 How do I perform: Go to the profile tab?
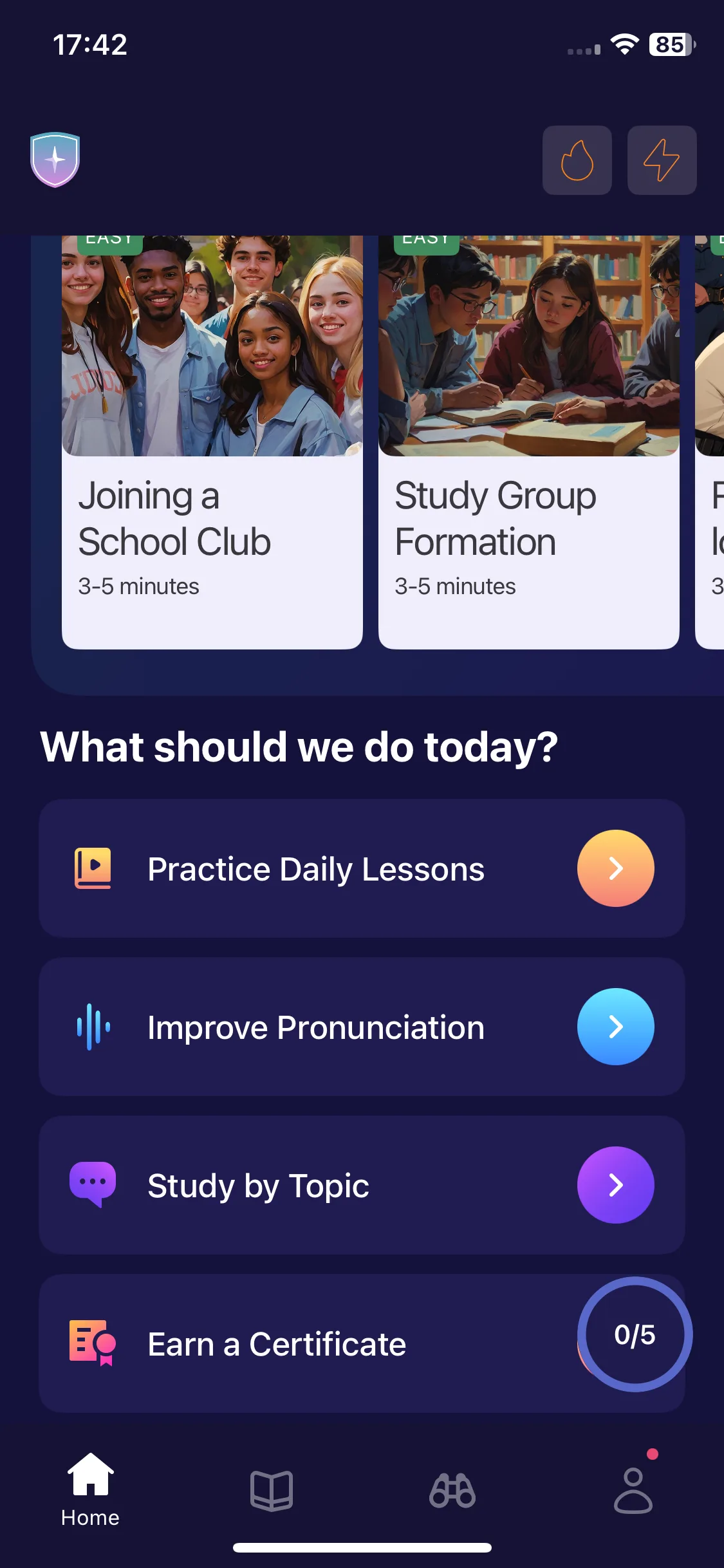[x=633, y=1489]
